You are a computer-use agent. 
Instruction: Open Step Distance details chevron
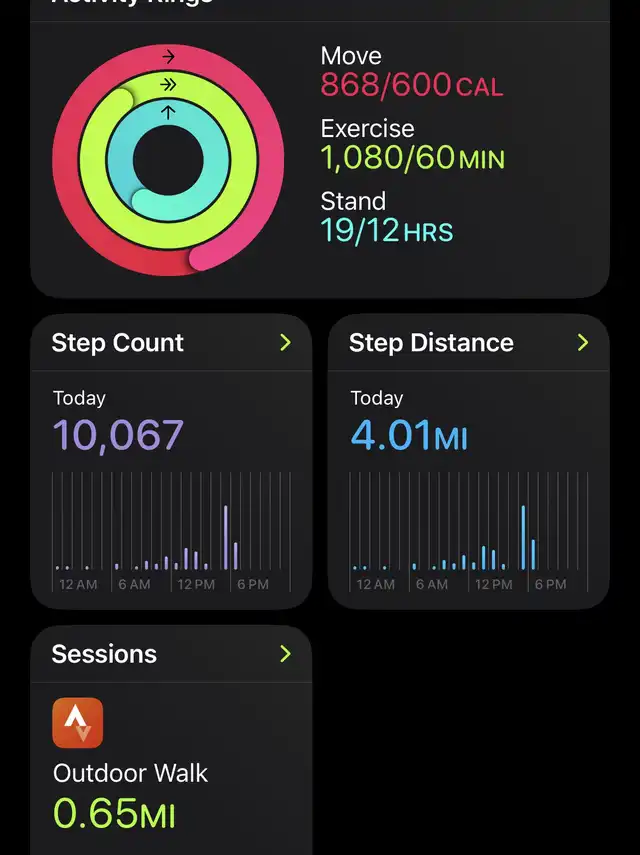(x=583, y=343)
